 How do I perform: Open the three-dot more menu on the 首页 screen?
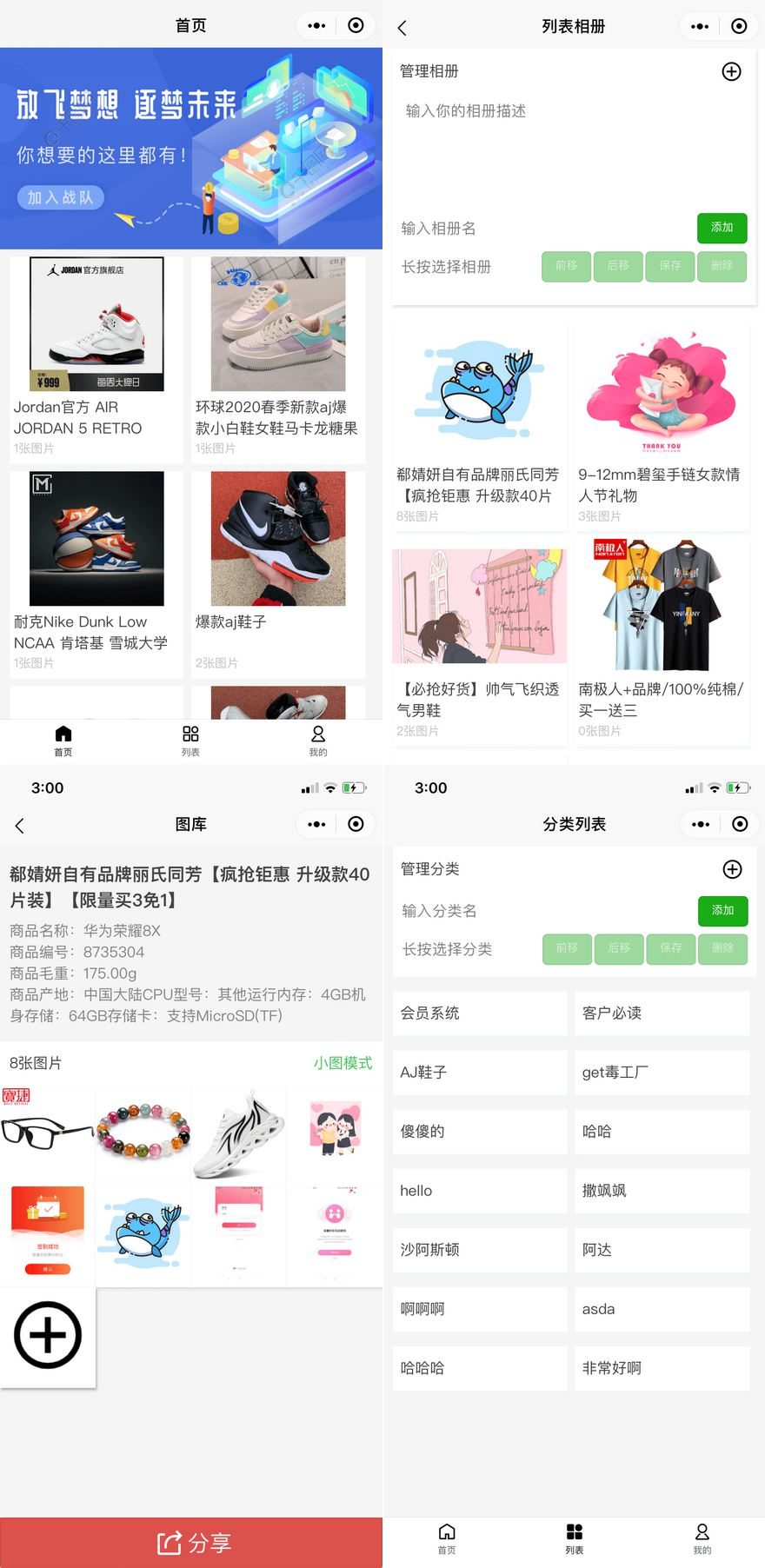pos(316,25)
